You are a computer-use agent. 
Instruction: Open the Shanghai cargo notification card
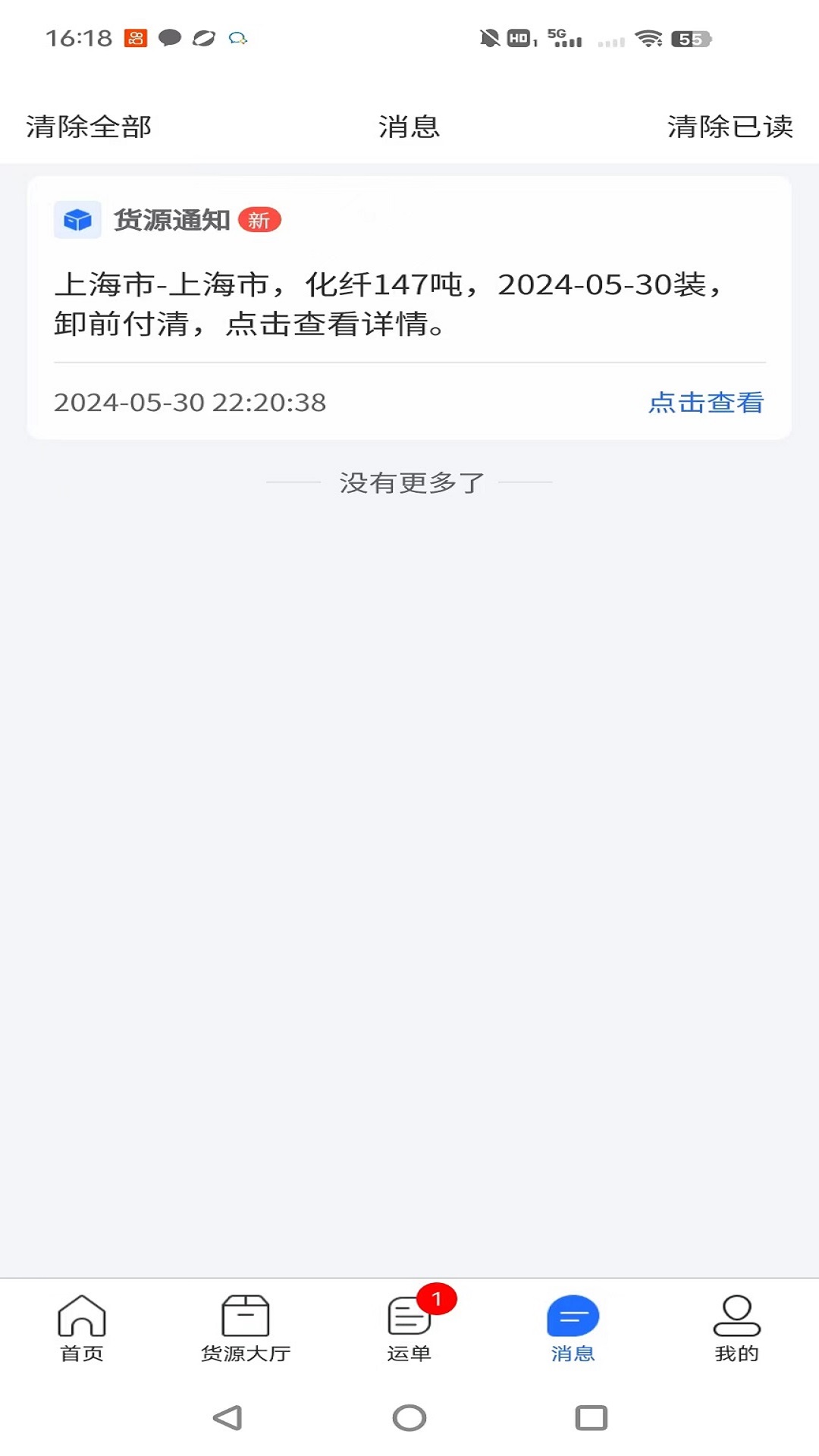click(x=409, y=303)
